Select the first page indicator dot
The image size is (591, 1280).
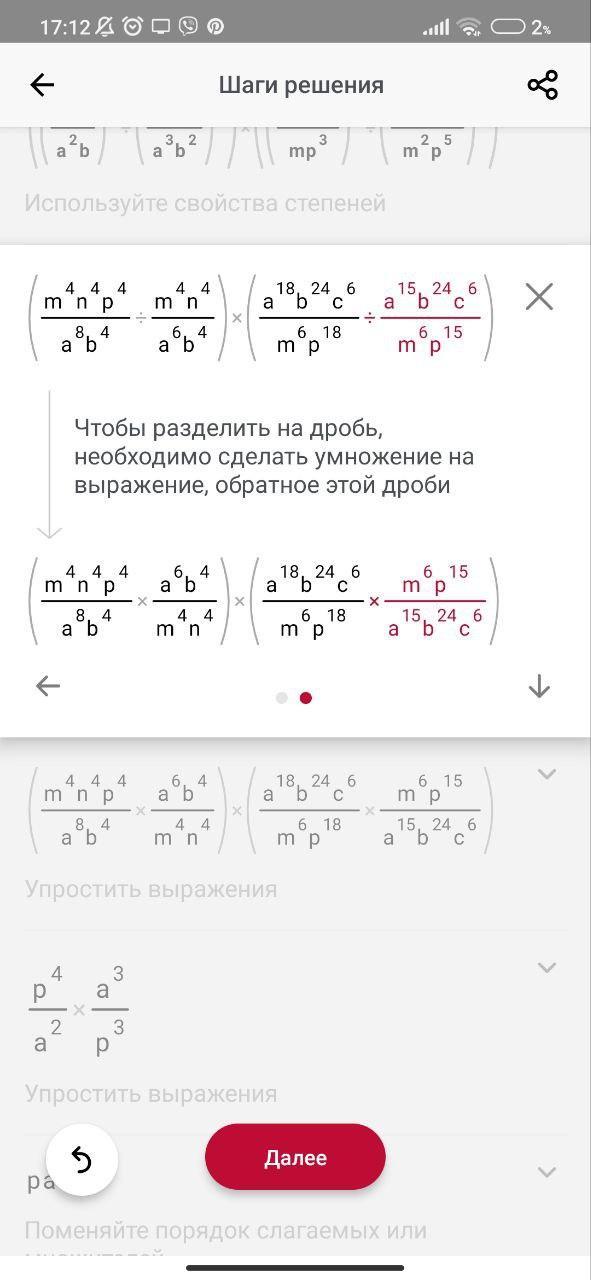tap(282, 698)
